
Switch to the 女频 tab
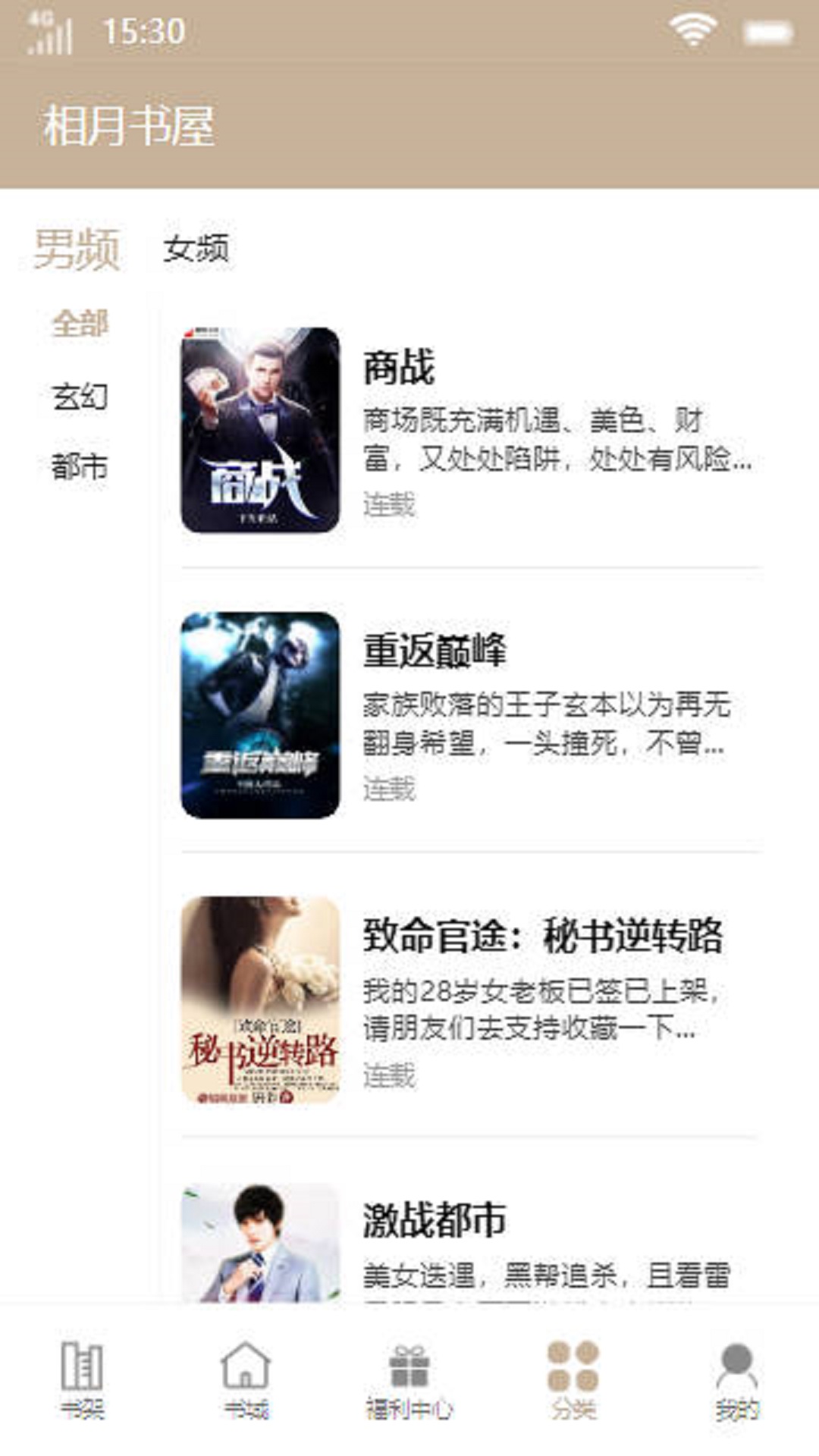pyautogui.click(x=196, y=249)
